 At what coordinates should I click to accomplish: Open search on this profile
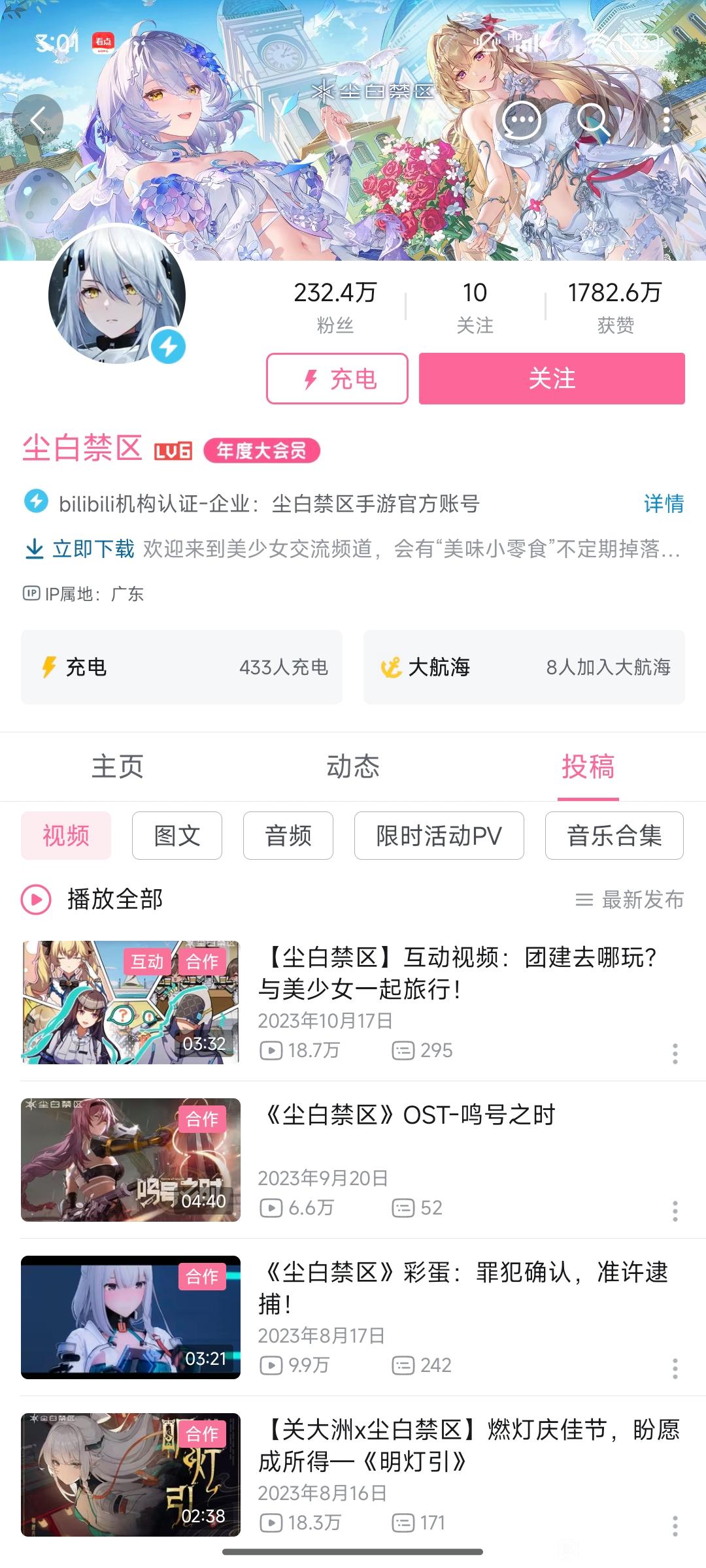coord(592,120)
